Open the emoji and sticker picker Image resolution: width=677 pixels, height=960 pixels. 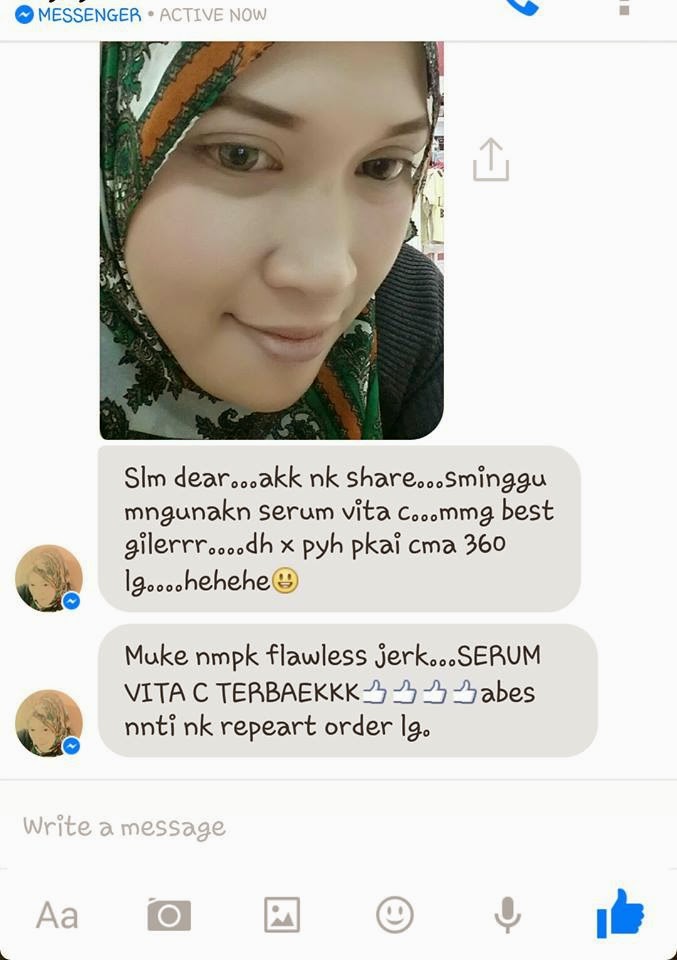[395, 915]
